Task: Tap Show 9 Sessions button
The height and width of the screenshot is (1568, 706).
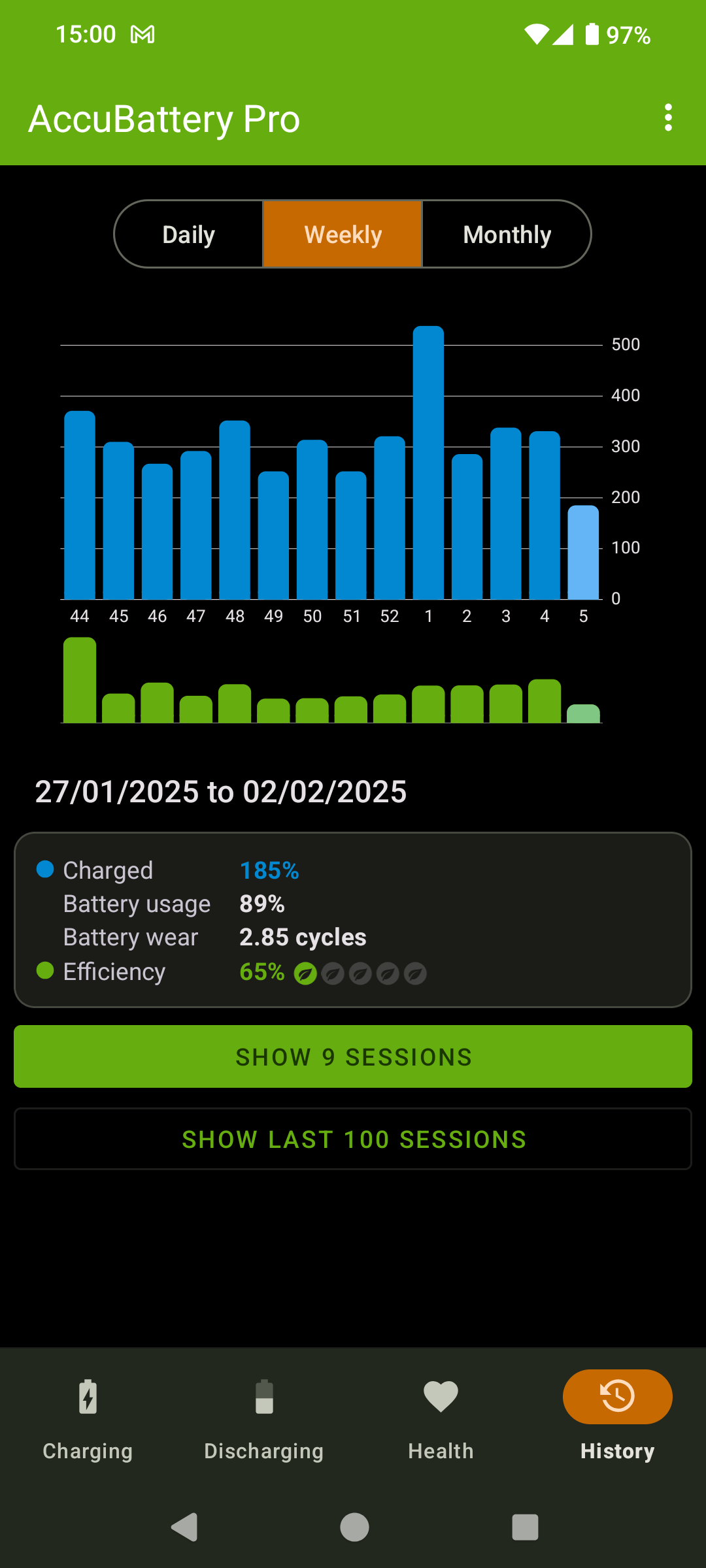Action: tap(353, 1056)
